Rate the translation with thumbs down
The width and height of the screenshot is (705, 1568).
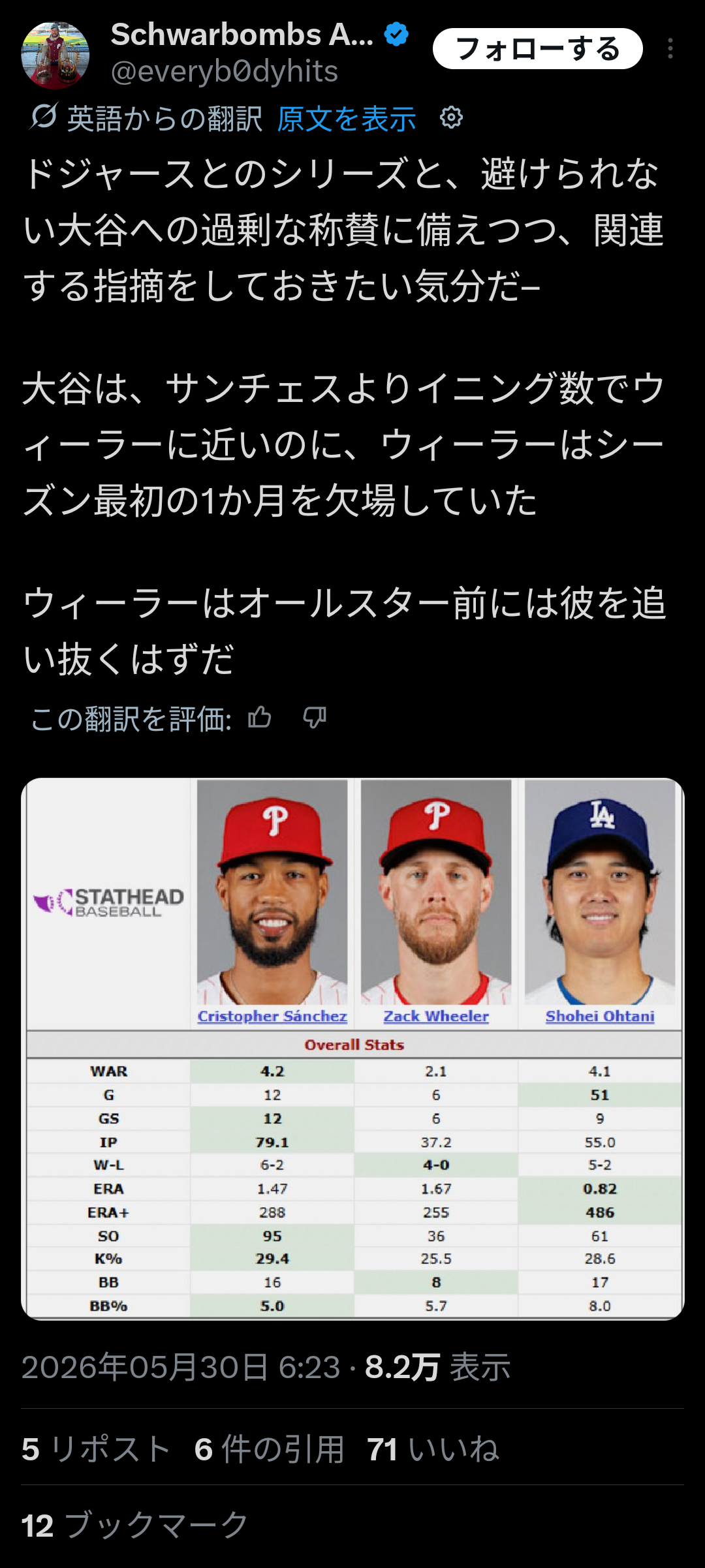(315, 718)
